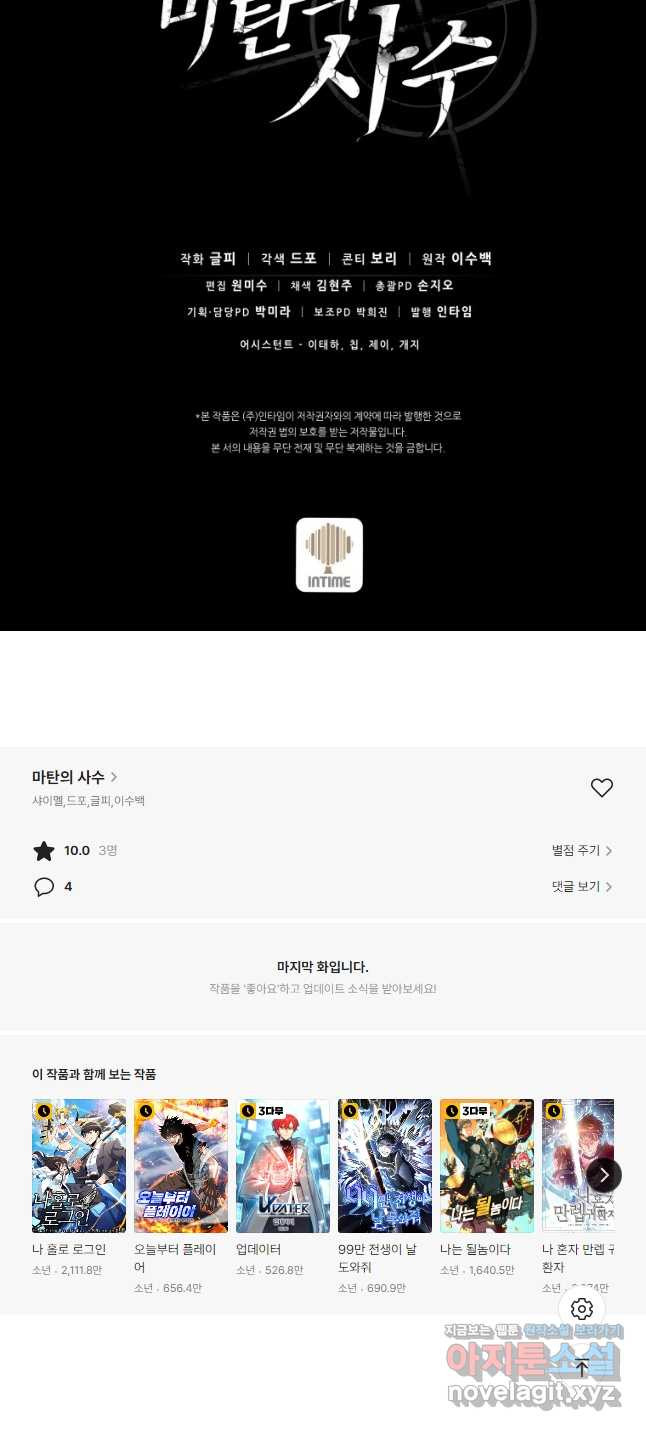
Task: Open 댓글 보기 to view comments
Action: pos(582,887)
